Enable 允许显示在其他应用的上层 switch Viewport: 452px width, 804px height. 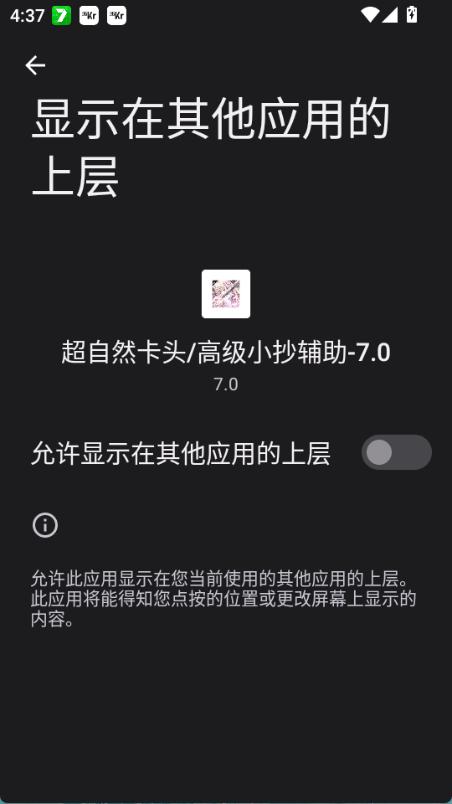(x=396, y=452)
